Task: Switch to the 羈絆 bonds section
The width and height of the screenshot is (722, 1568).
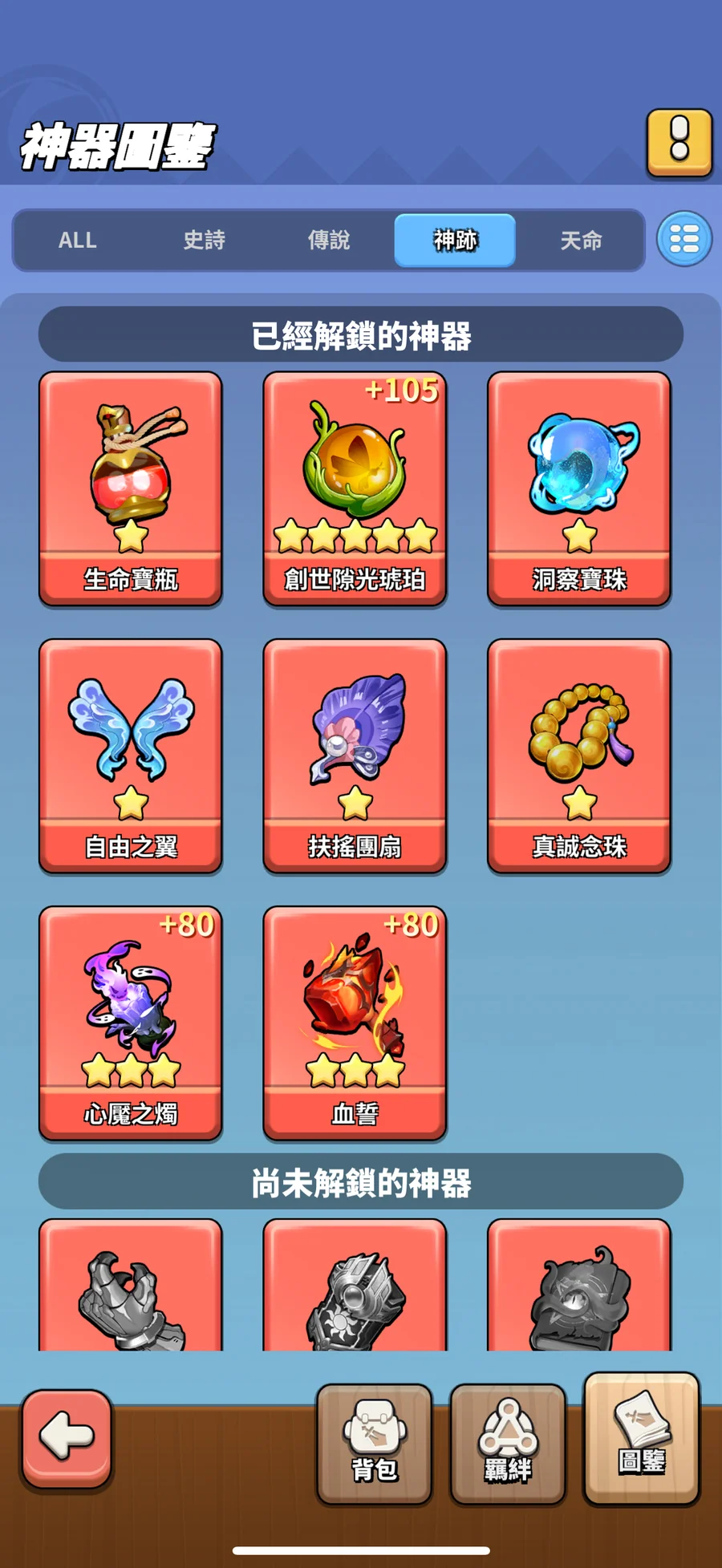Action: pyautogui.click(x=507, y=1444)
